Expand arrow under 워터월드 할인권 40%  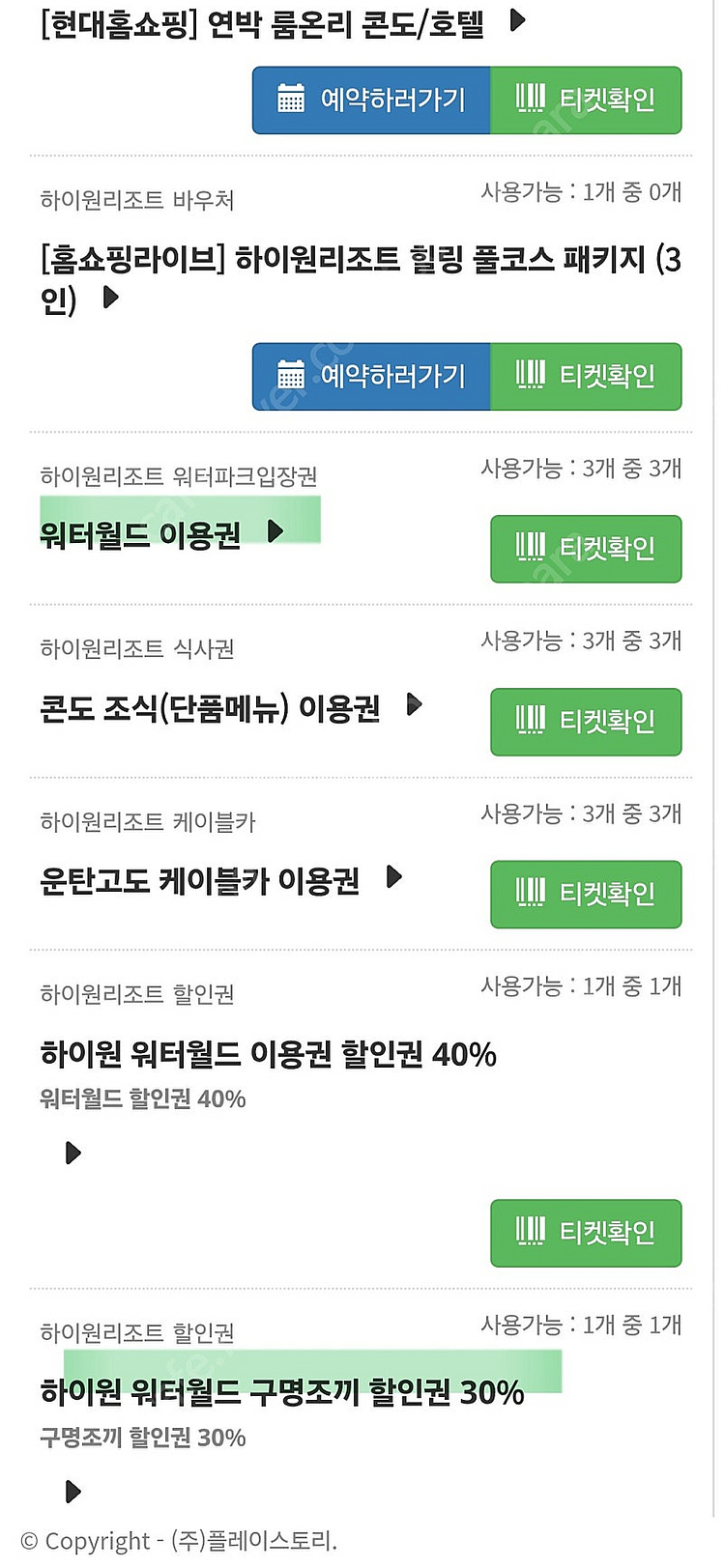pos(73,1153)
